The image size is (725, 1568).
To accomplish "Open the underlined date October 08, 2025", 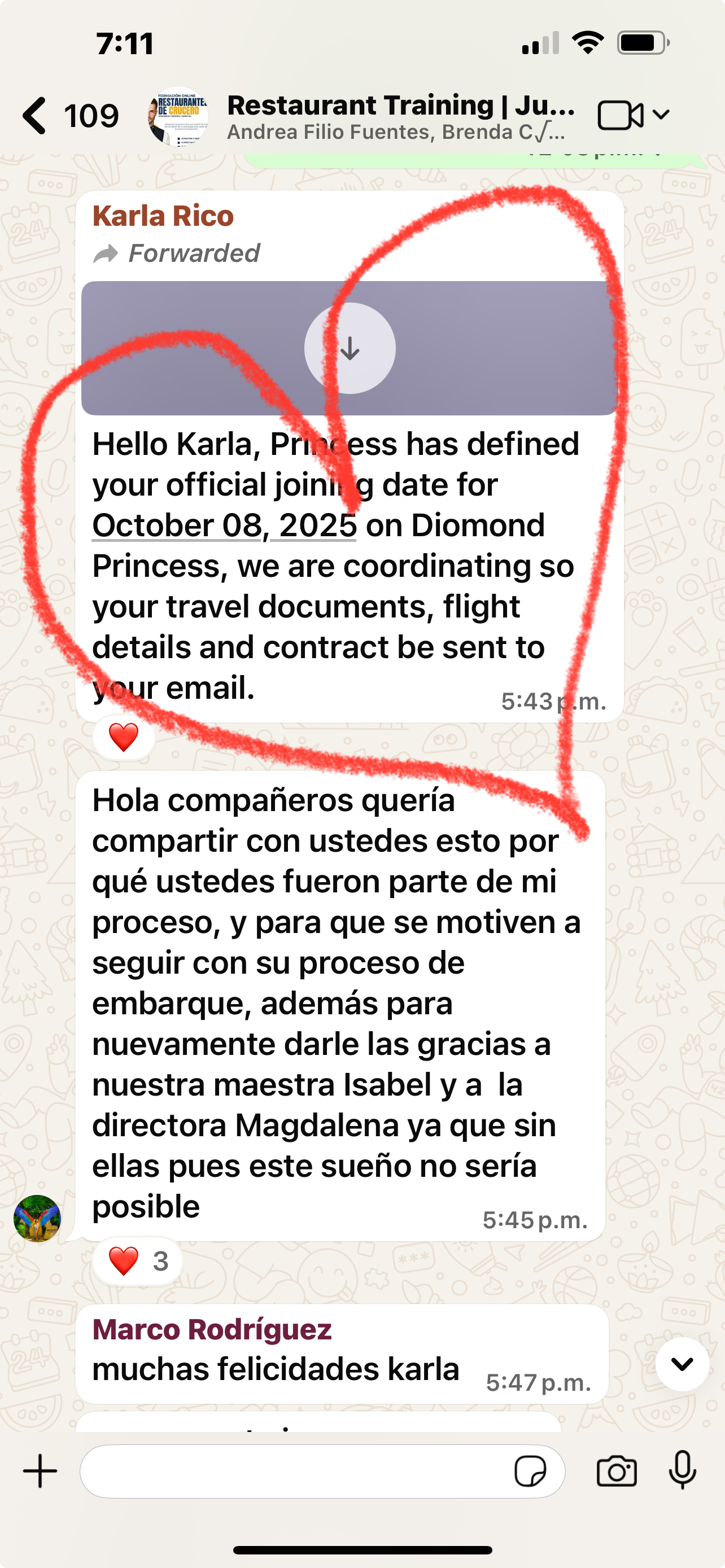I will [x=224, y=525].
